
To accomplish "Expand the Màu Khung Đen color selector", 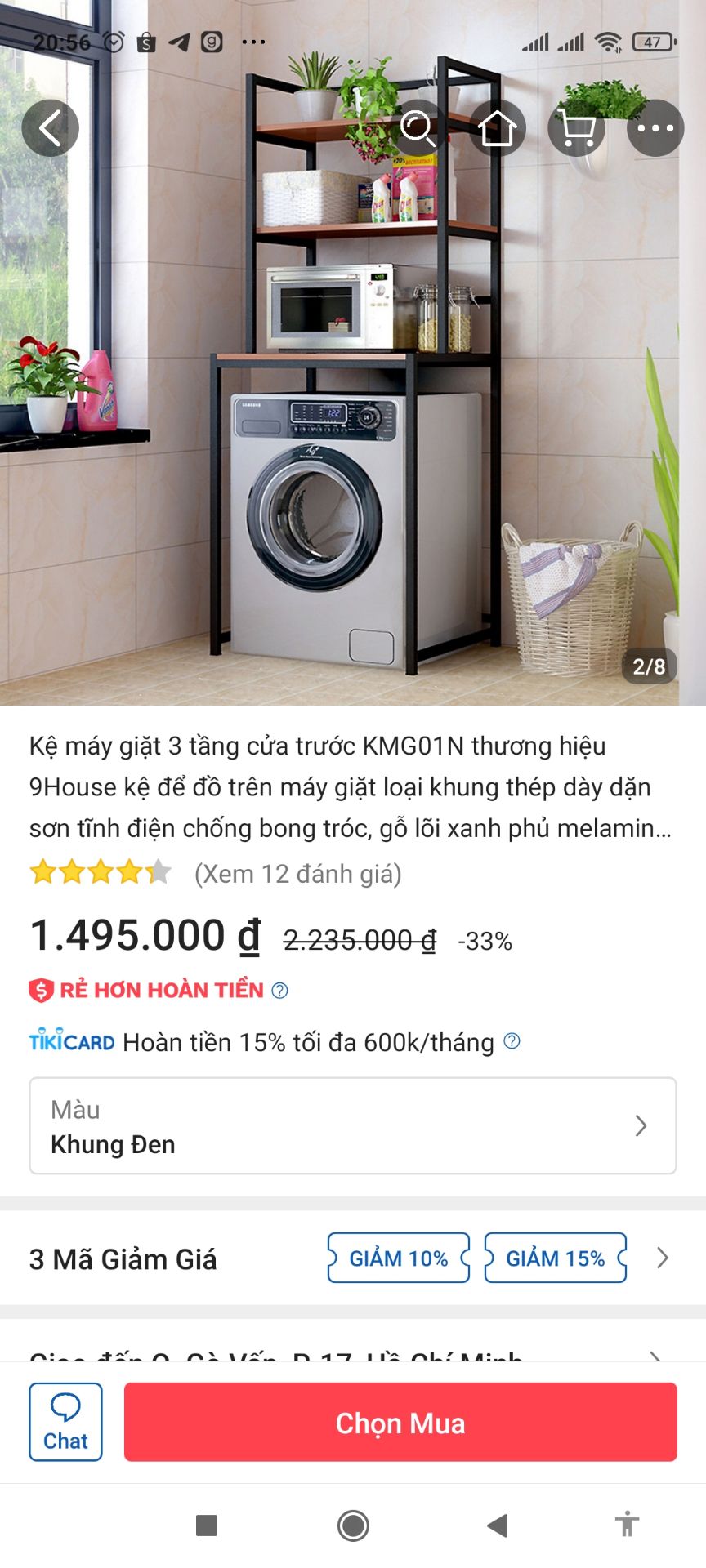I will (x=352, y=1125).
